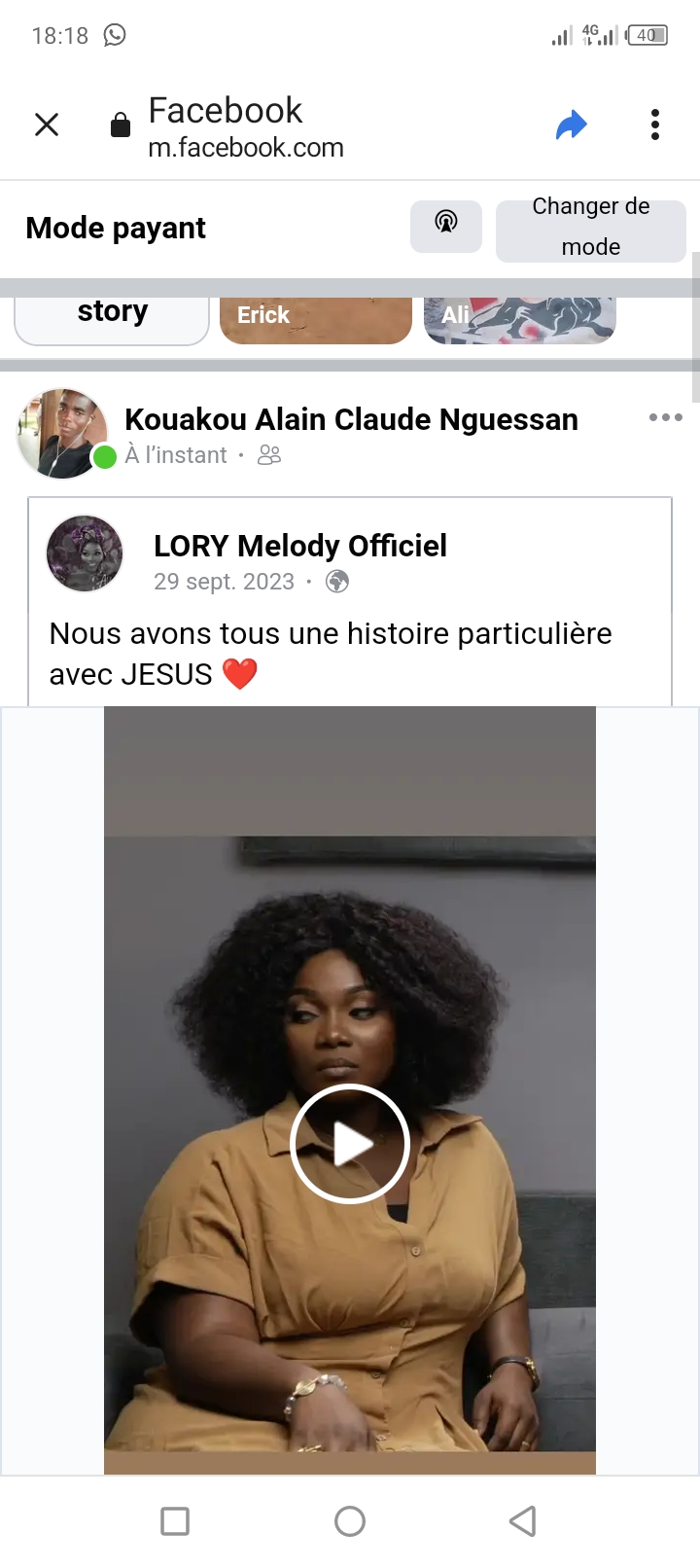Image resolution: width=700 pixels, height=1568 pixels.
Task: Open post options for Kouakou's post
Action: [x=665, y=417]
